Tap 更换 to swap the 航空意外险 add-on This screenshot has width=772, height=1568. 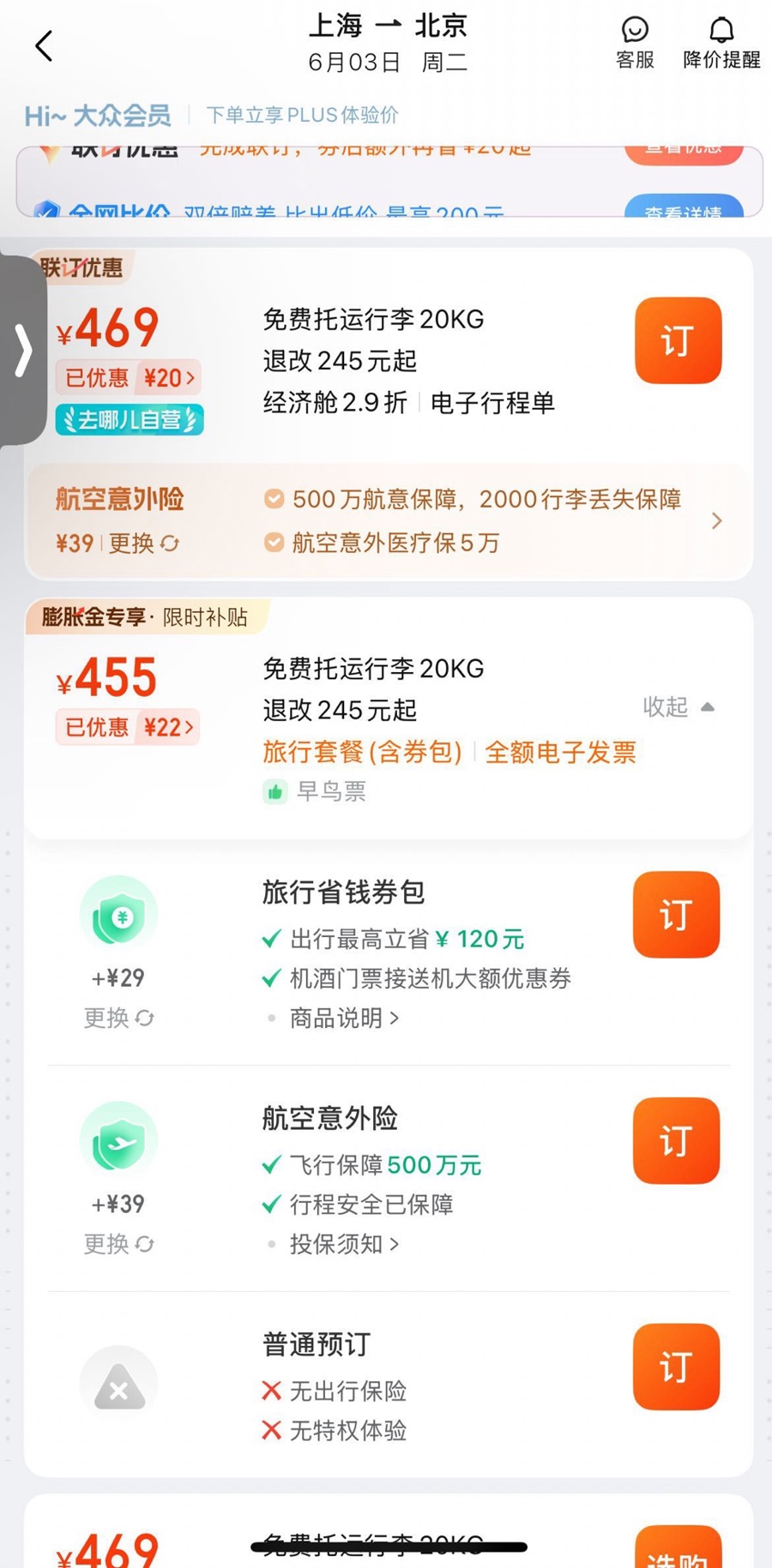(x=118, y=1245)
